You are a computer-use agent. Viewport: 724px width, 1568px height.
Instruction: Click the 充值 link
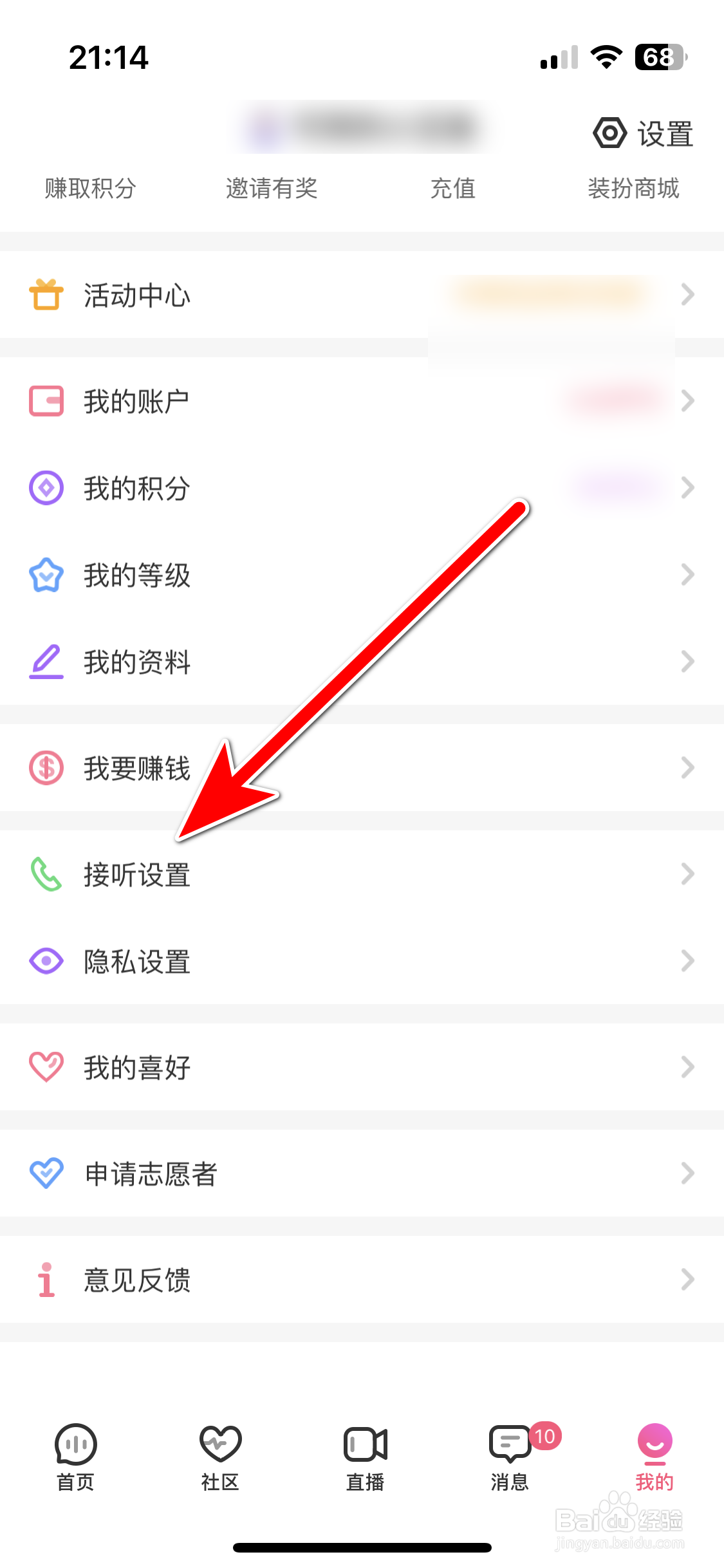(452, 189)
